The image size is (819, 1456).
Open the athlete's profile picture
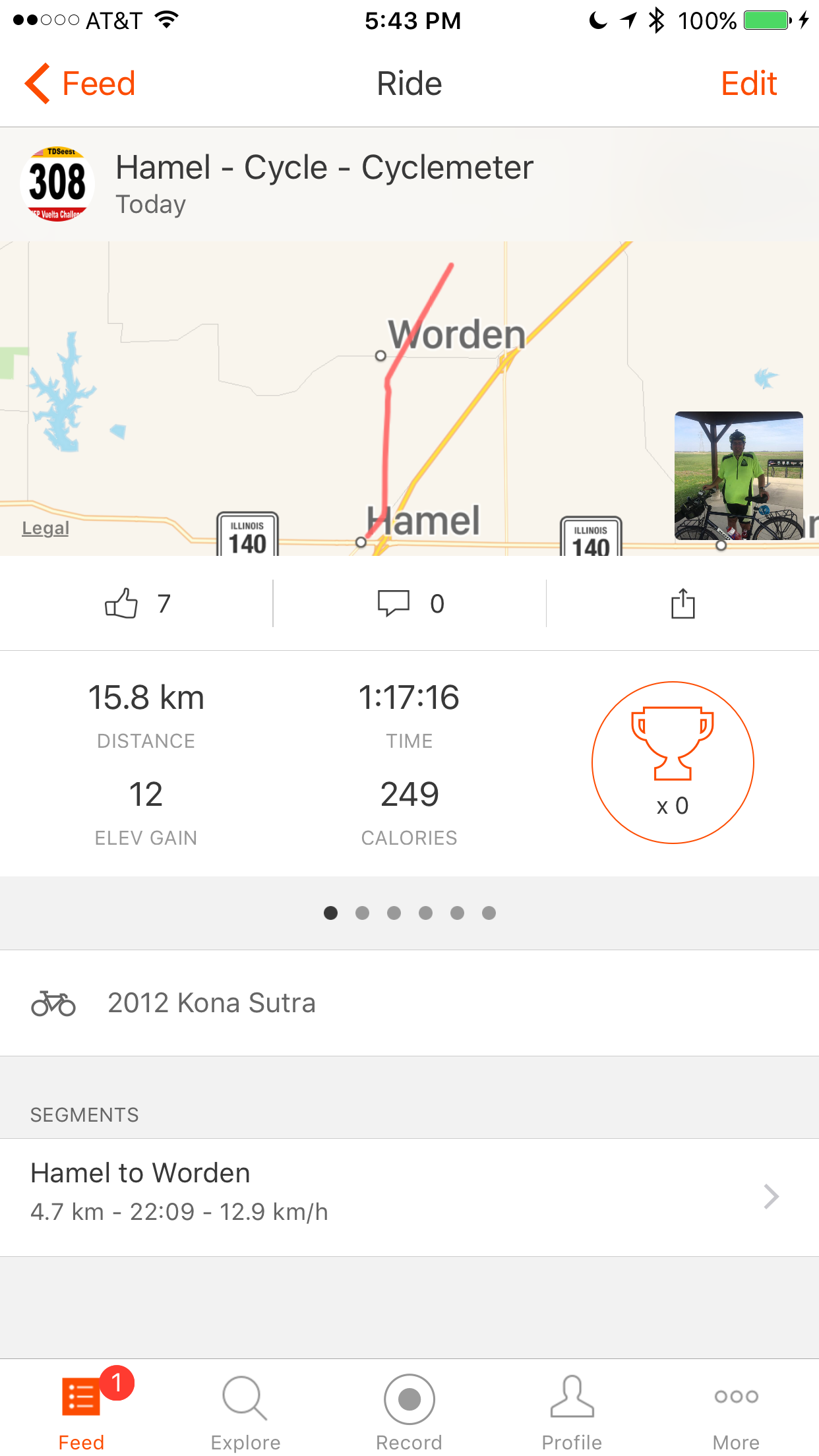coord(57,184)
